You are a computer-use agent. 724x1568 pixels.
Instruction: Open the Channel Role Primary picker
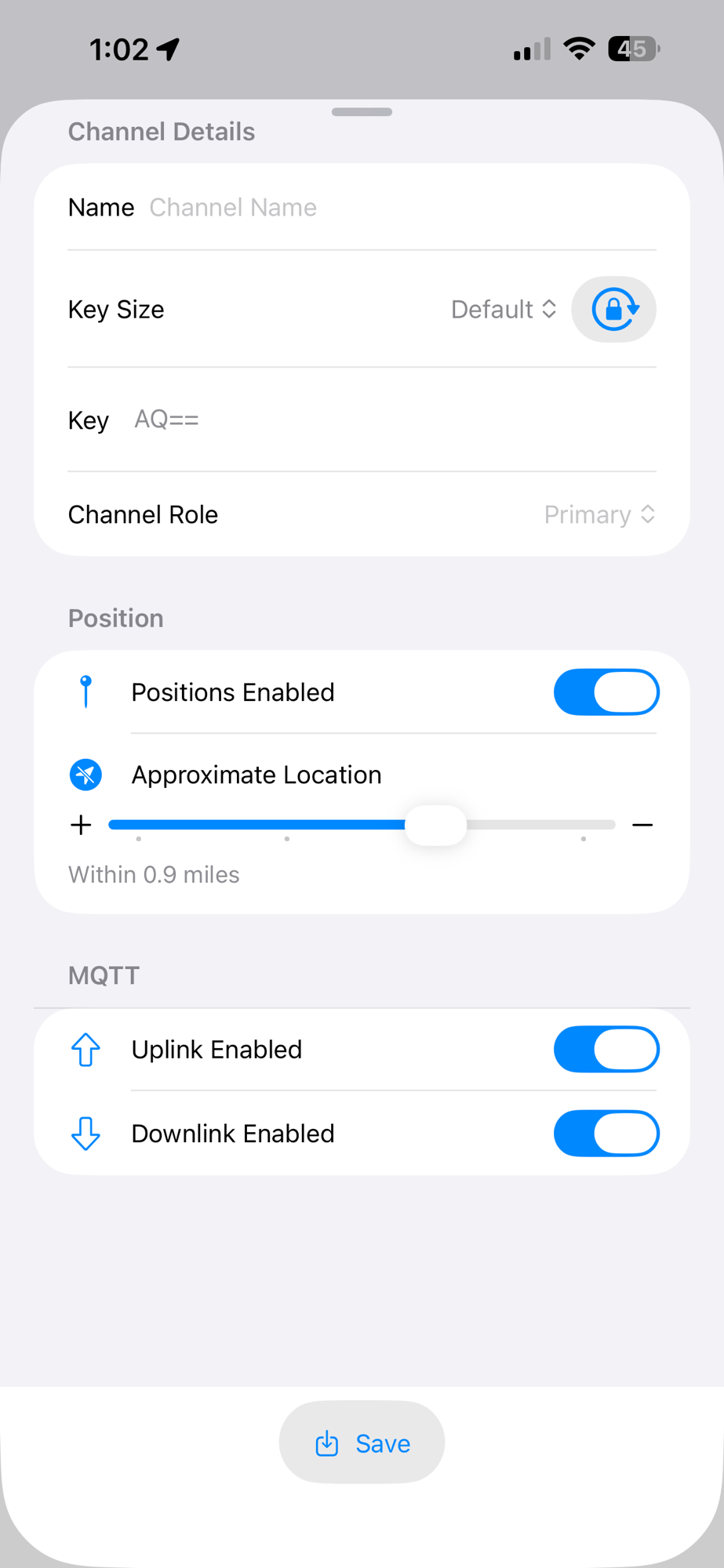point(599,515)
